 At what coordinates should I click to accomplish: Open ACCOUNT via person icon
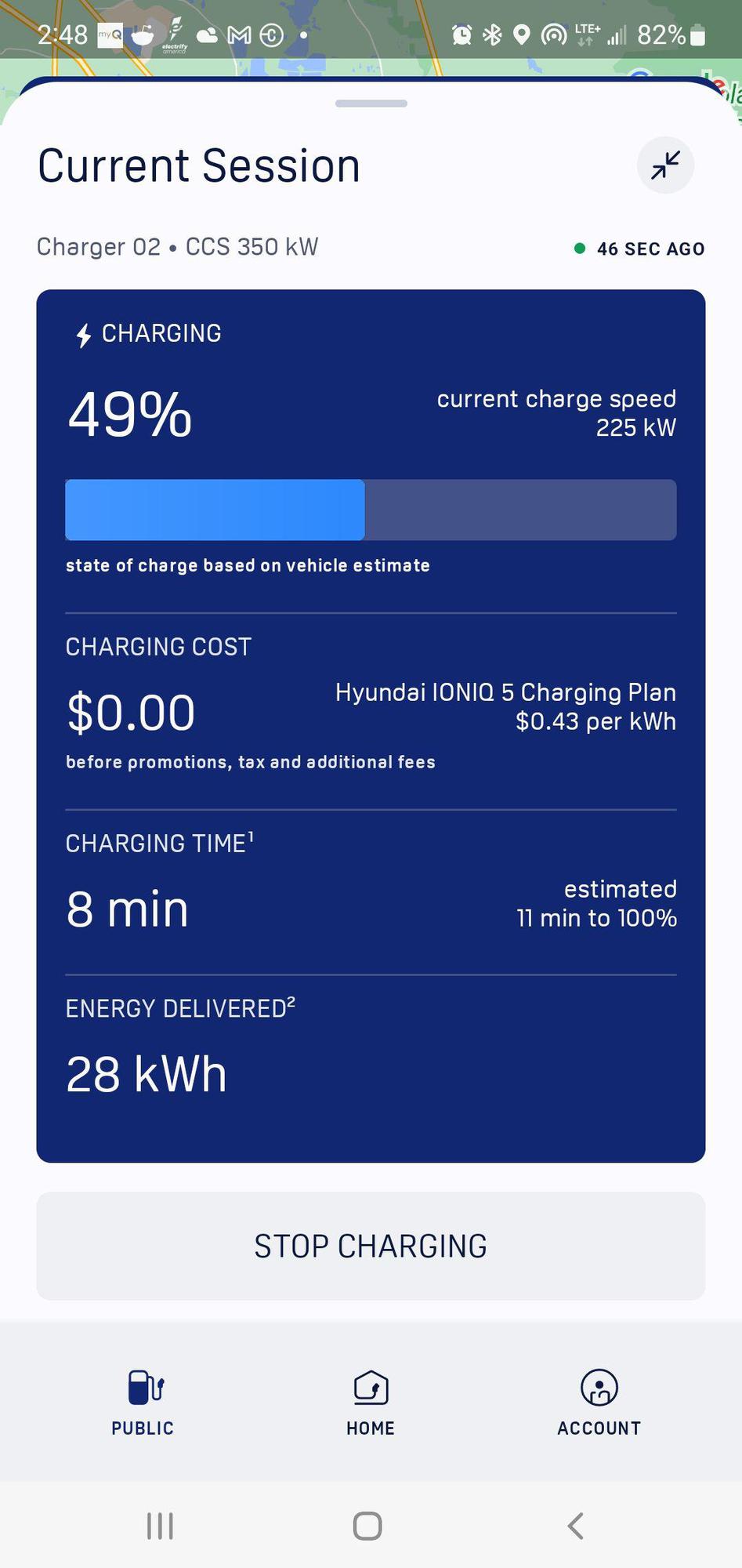point(598,1388)
